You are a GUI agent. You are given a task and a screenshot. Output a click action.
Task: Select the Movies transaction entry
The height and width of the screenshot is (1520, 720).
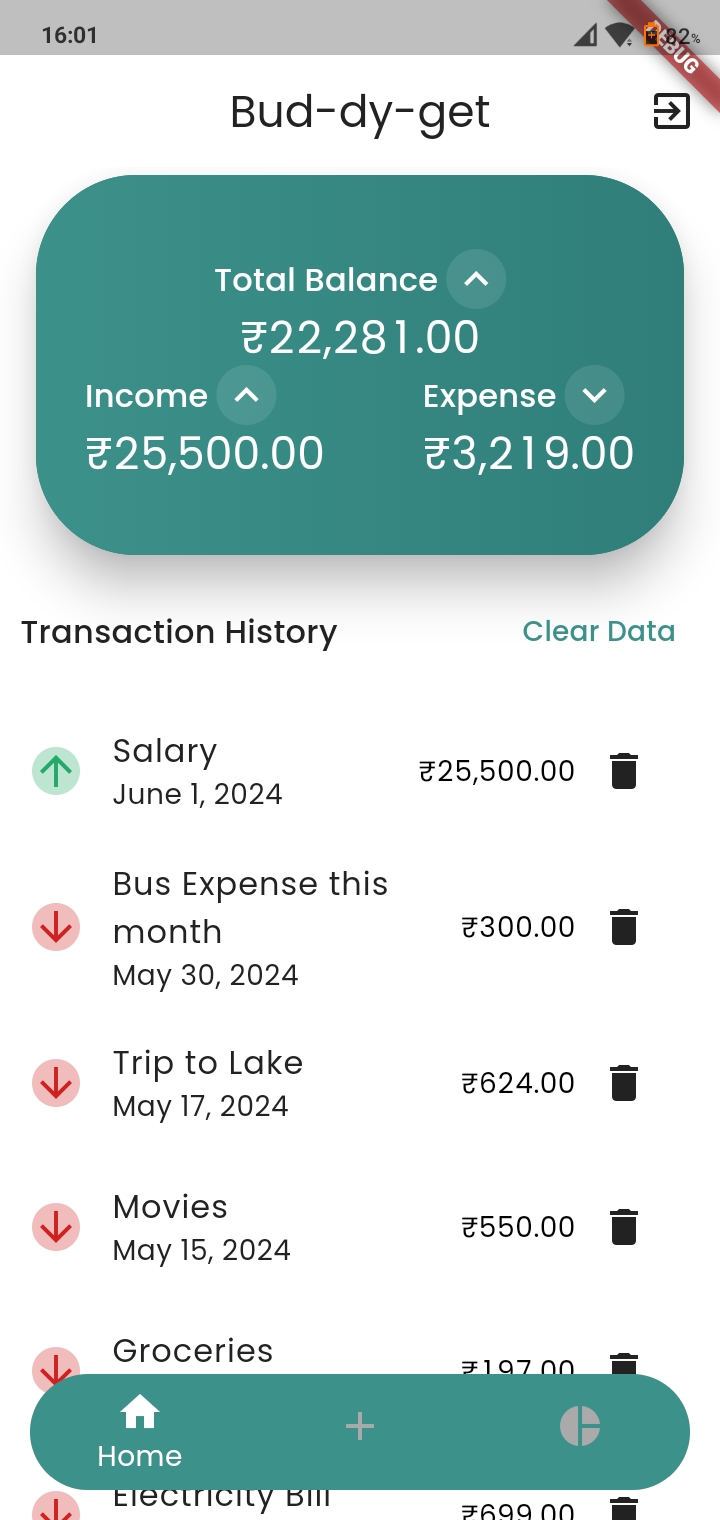(250, 1227)
